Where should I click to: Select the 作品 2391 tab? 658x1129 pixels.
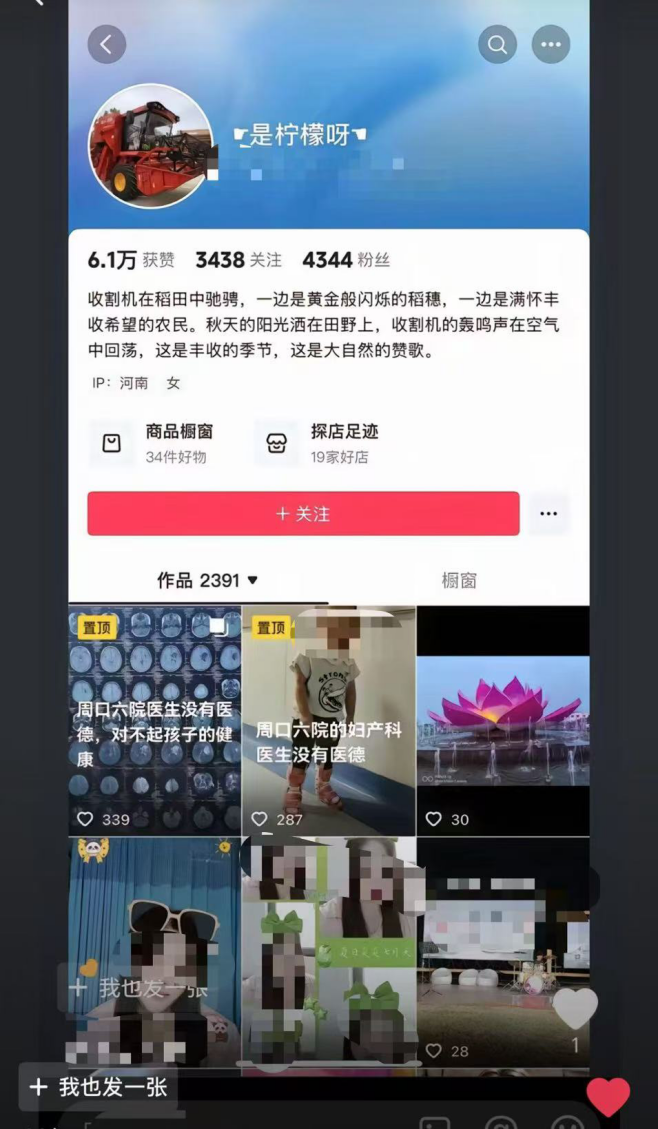(x=207, y=580)
